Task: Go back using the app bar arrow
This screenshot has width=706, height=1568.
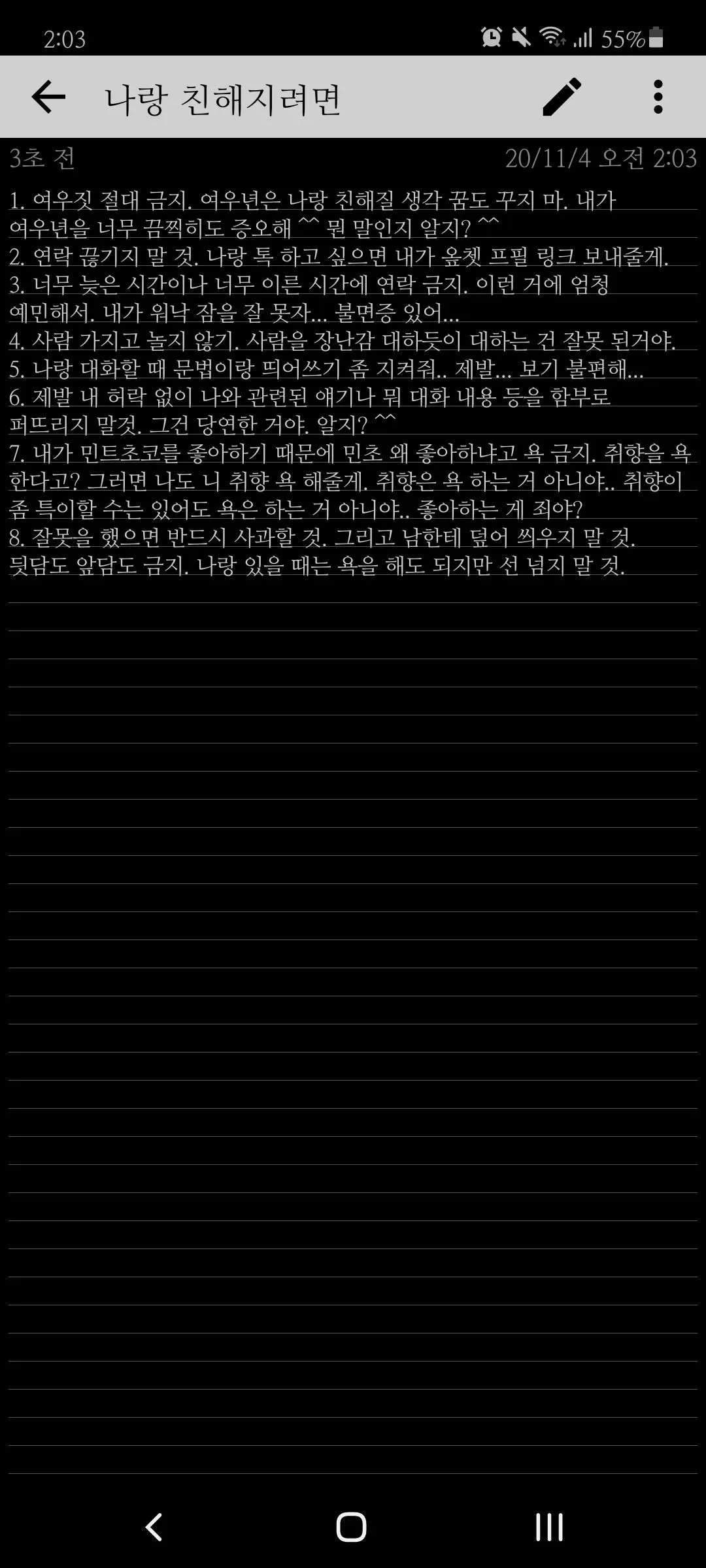Action: click(48, 97)
